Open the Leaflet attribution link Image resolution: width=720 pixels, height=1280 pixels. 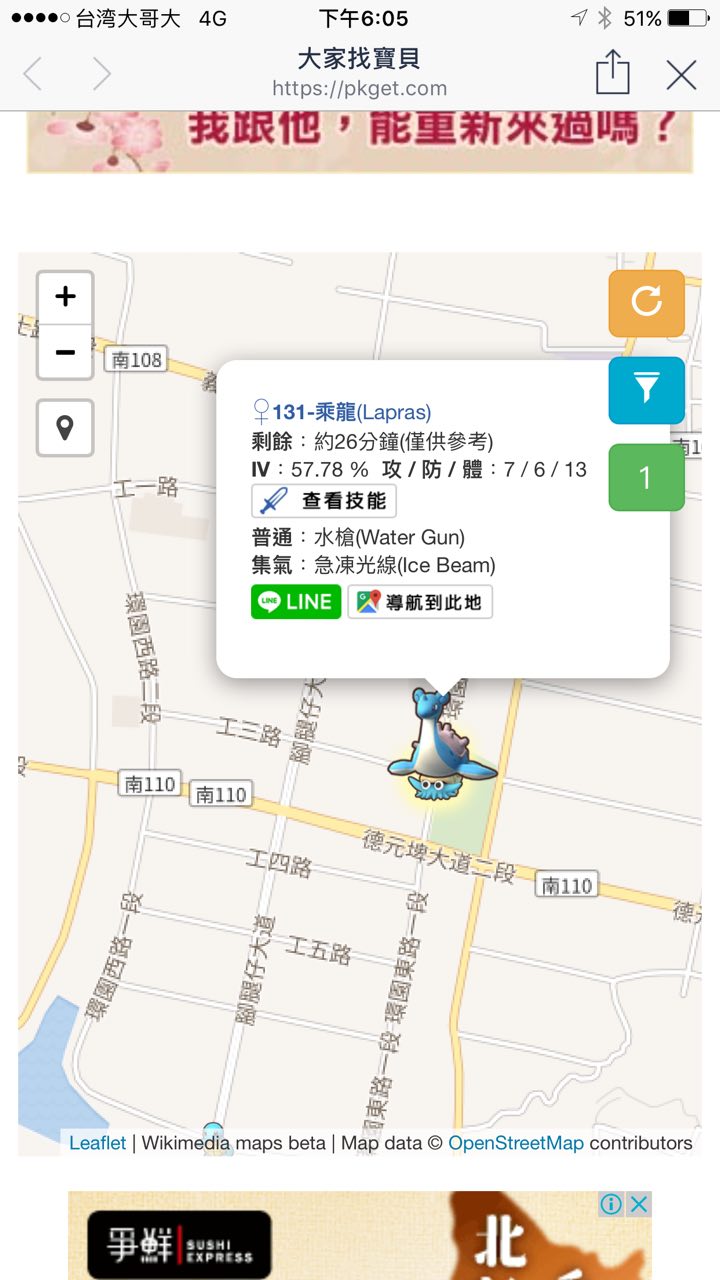coord(97,1143)
